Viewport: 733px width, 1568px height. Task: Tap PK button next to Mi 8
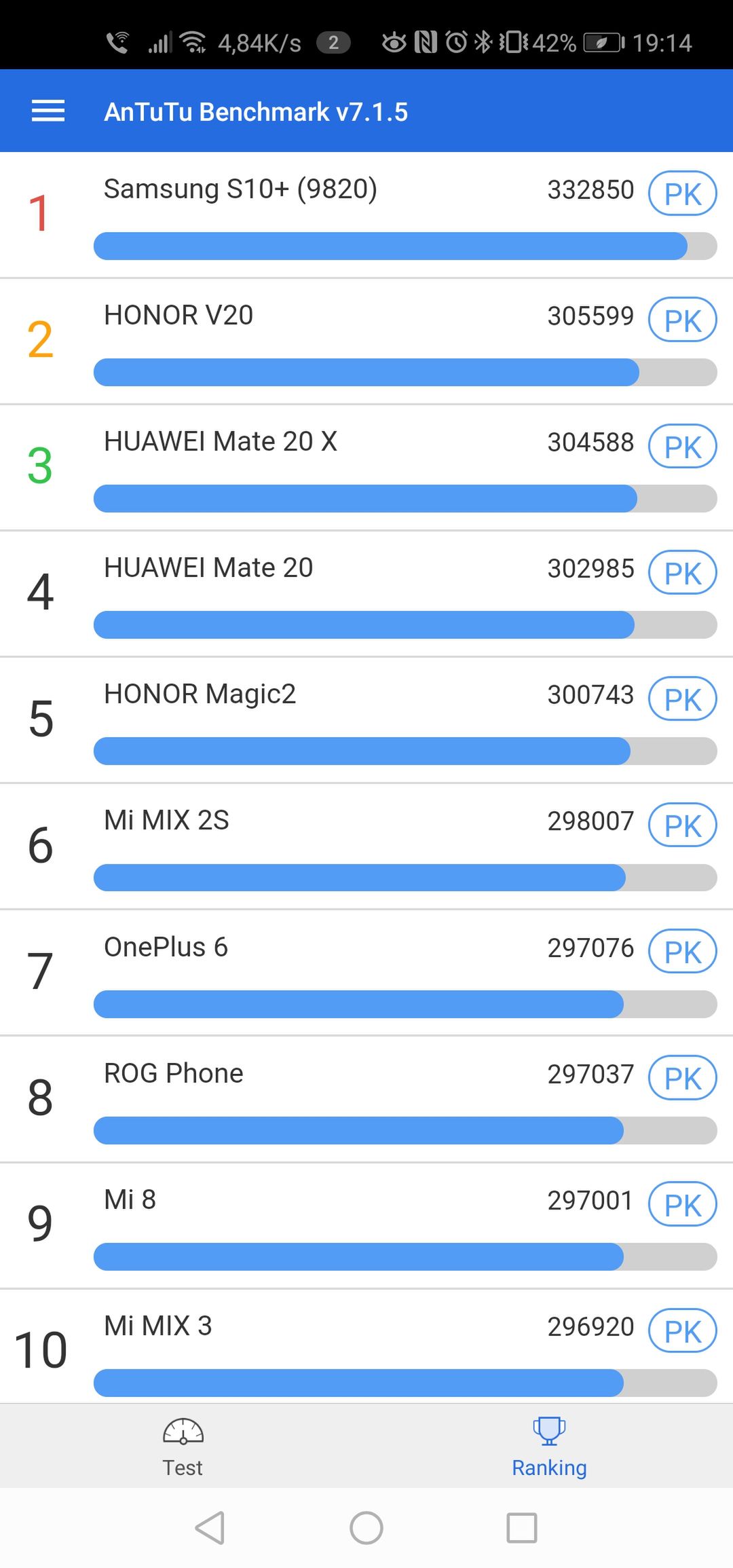tap(683, 1205)
